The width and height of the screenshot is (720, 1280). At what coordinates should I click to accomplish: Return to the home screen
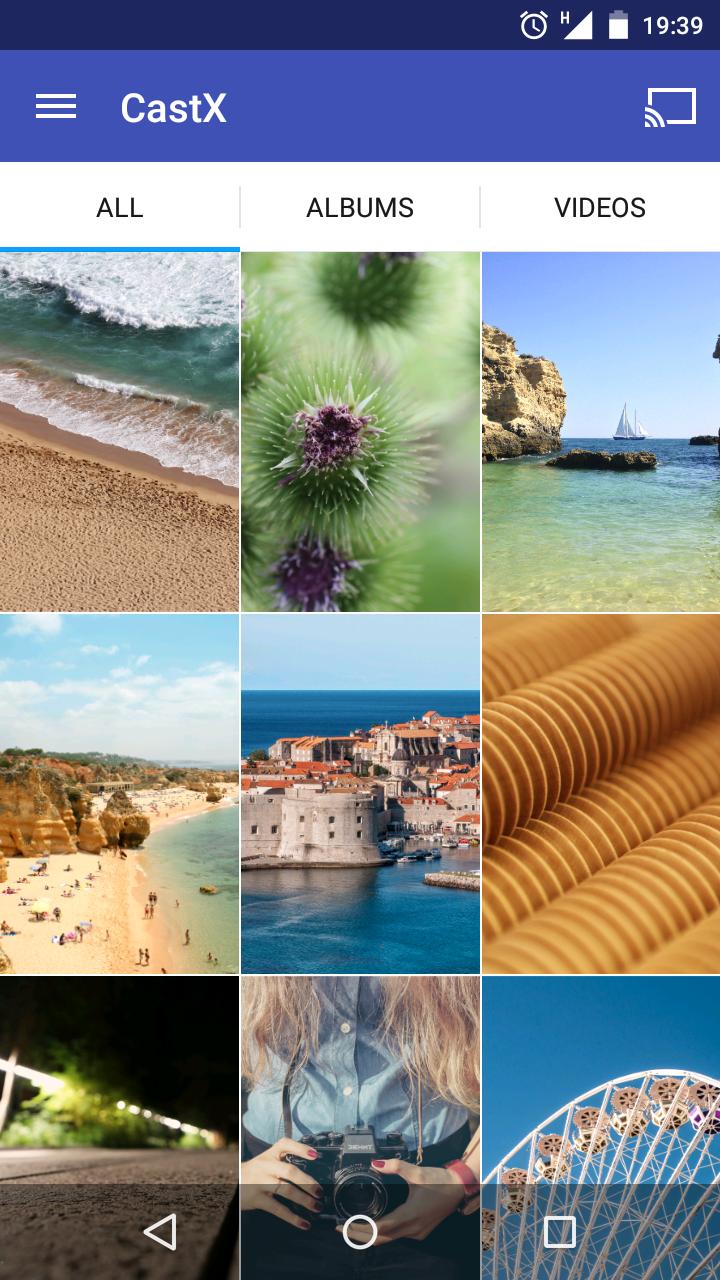point(360,1232)
